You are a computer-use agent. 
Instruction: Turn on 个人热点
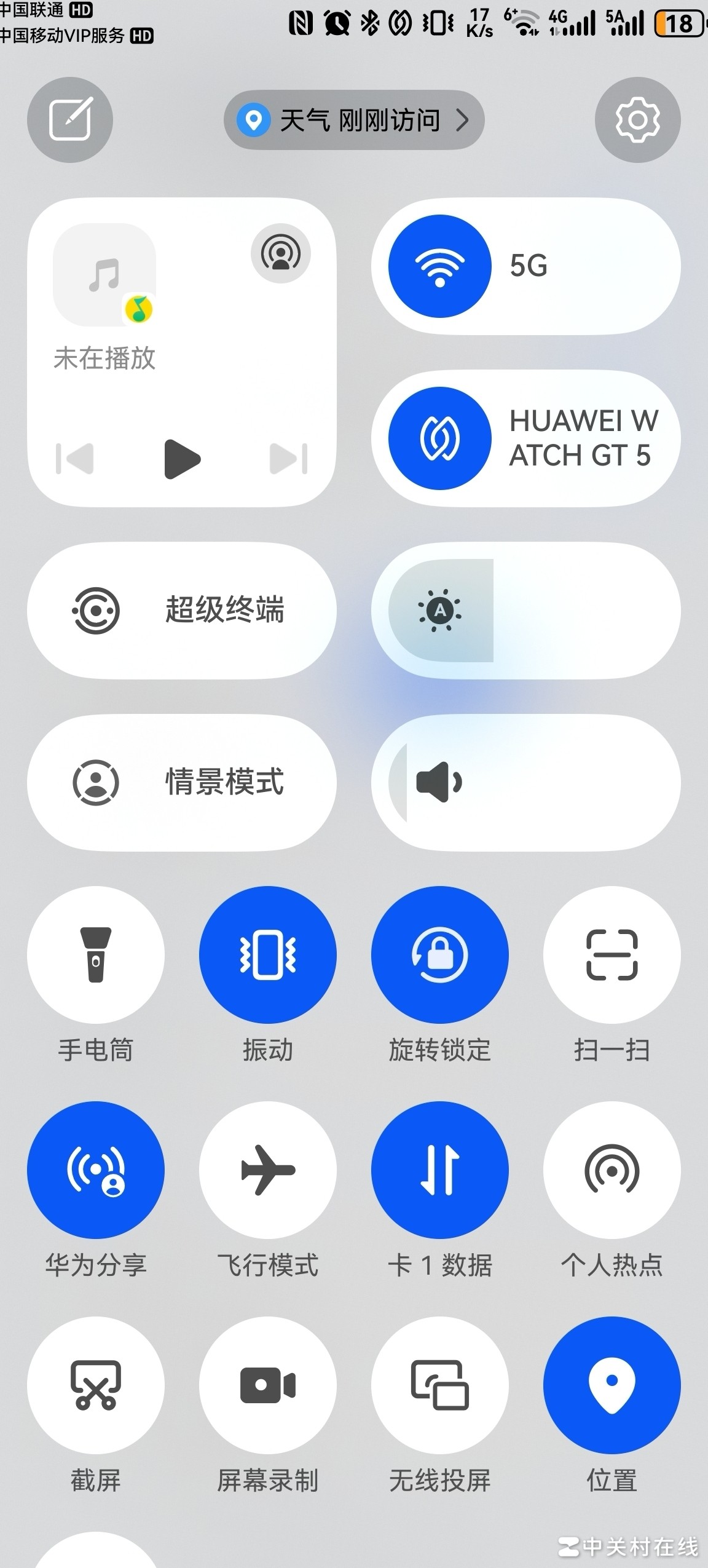[x=612, y=1170]
